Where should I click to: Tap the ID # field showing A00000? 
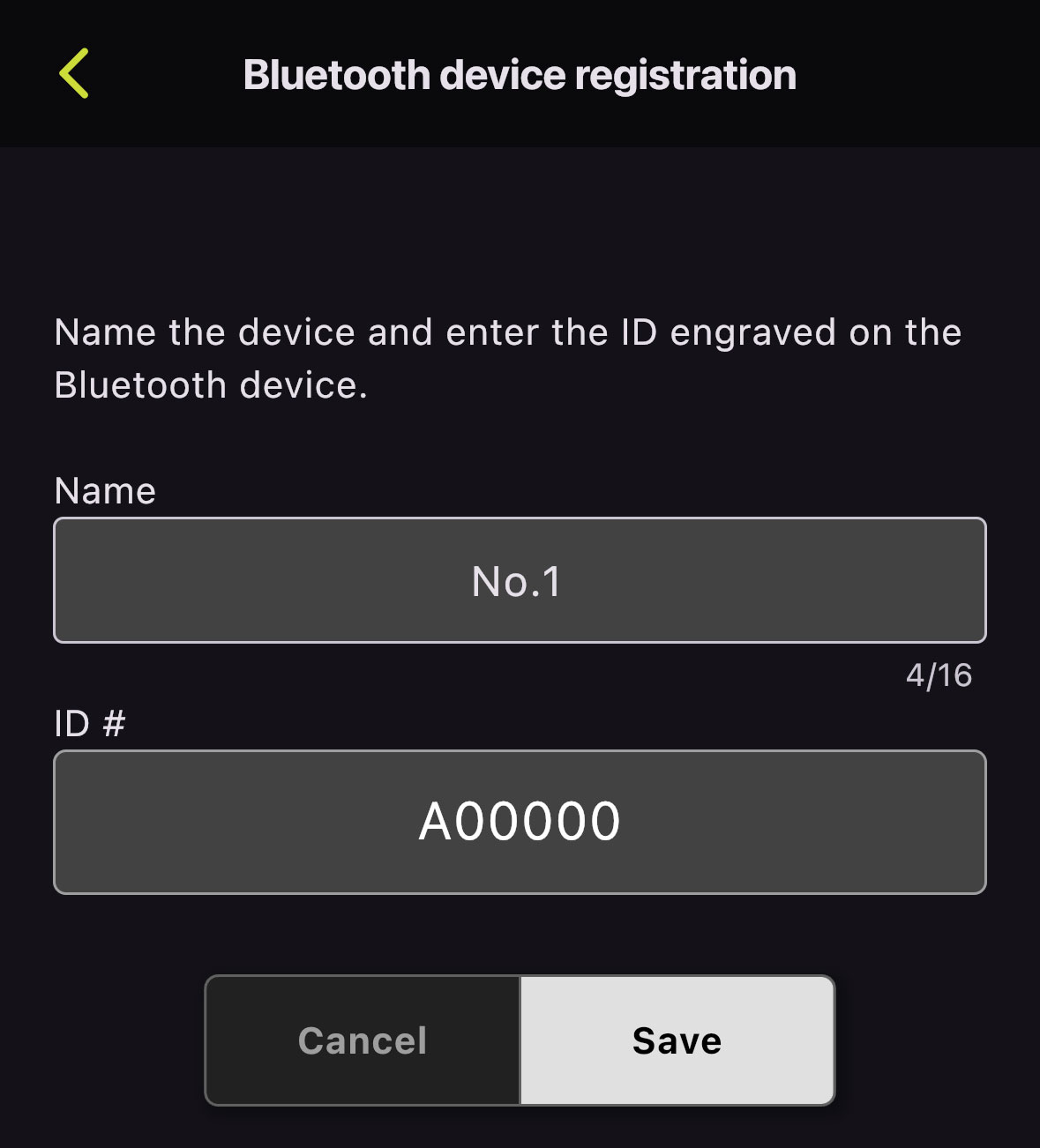click(519, 822)
